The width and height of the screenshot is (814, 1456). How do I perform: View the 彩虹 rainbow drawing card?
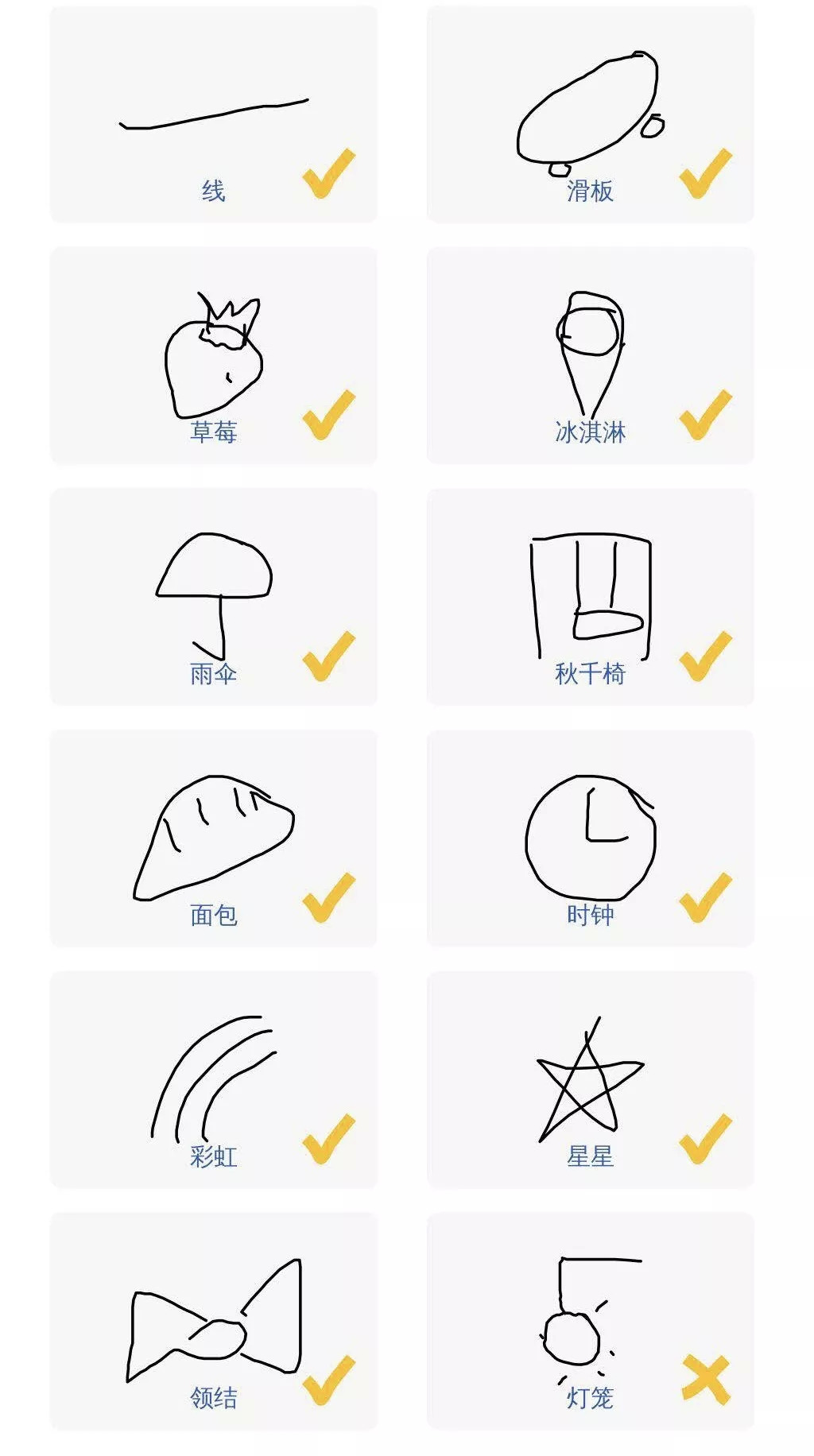213,1079
